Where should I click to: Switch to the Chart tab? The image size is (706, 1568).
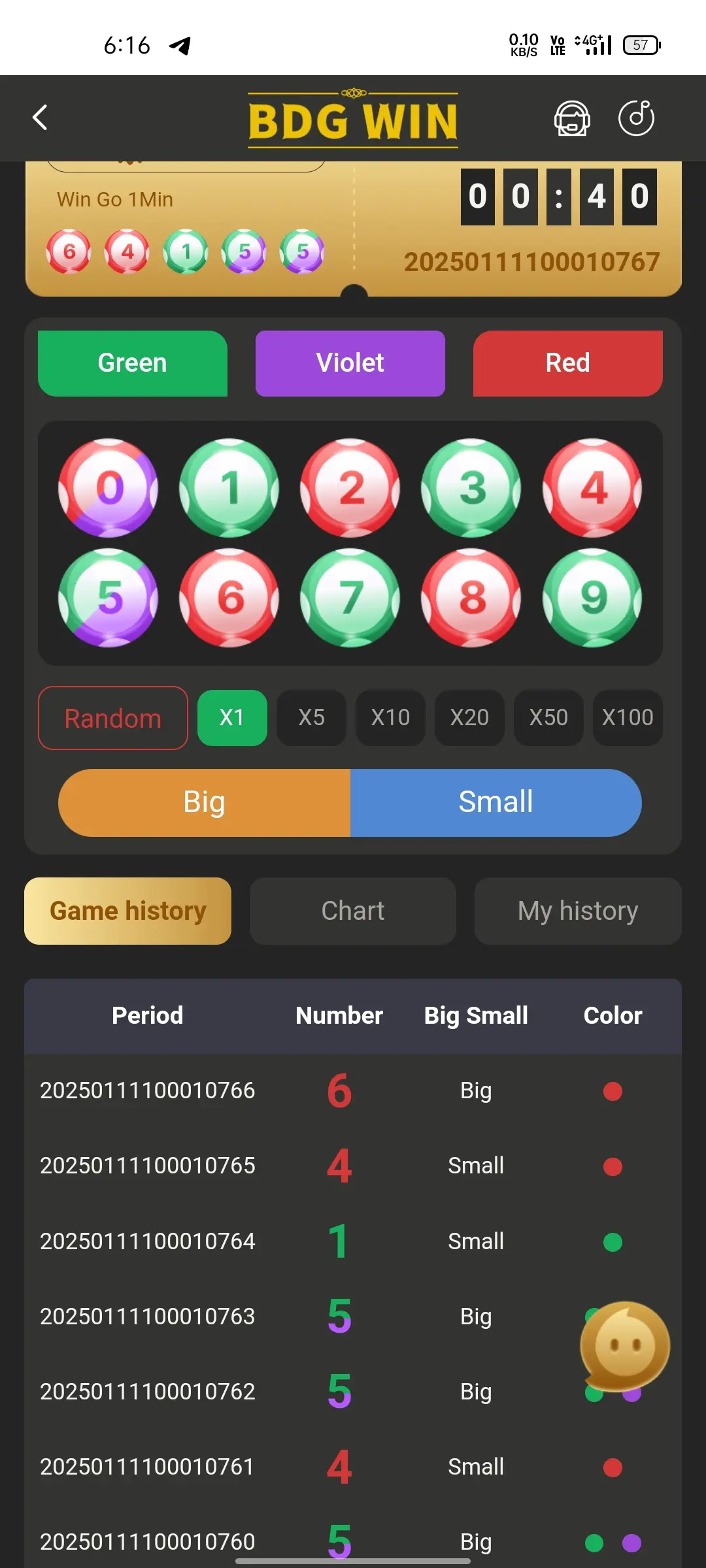(353, 911)
